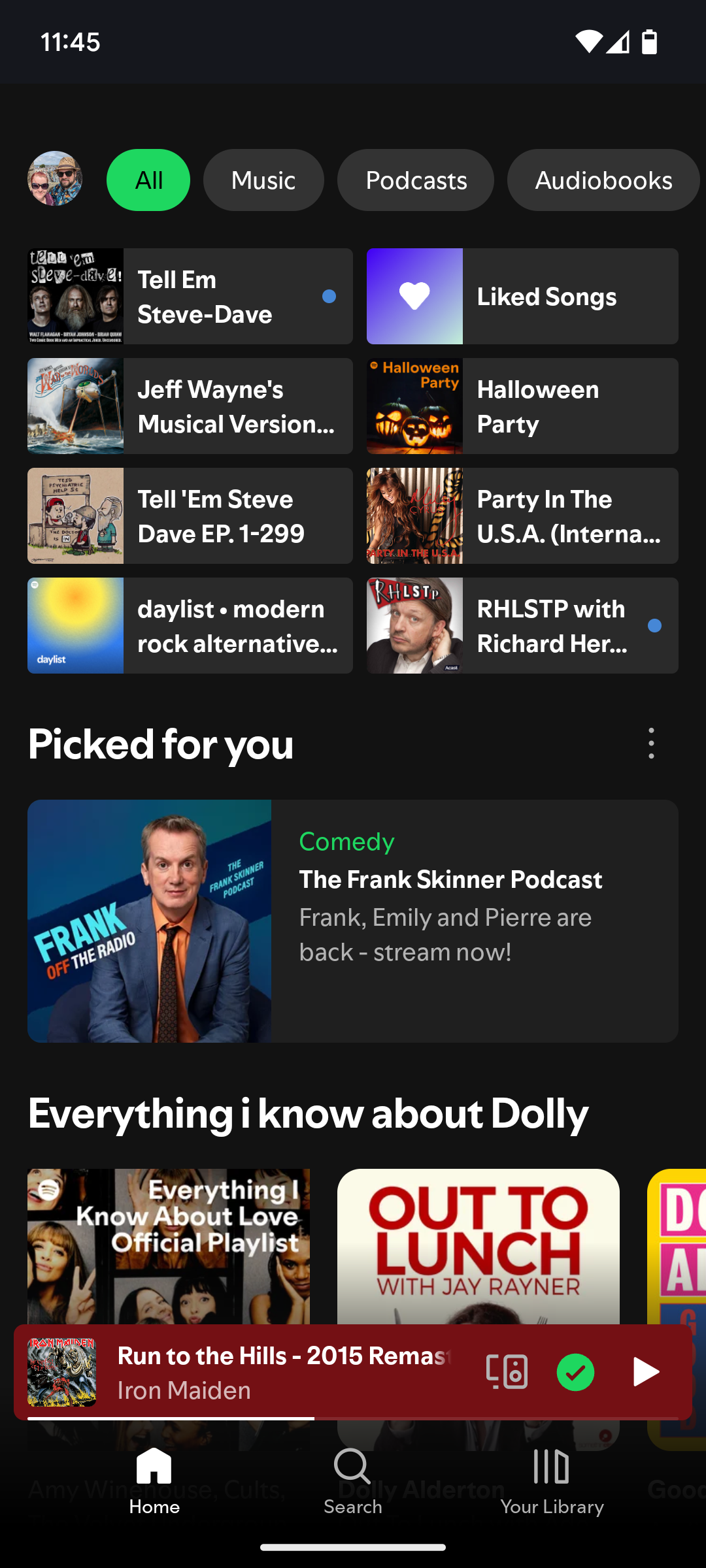Open the profile avatar menu
The height and width of the screenshot is (1568, 706).
pyautogui.click(x=55, y=179)
